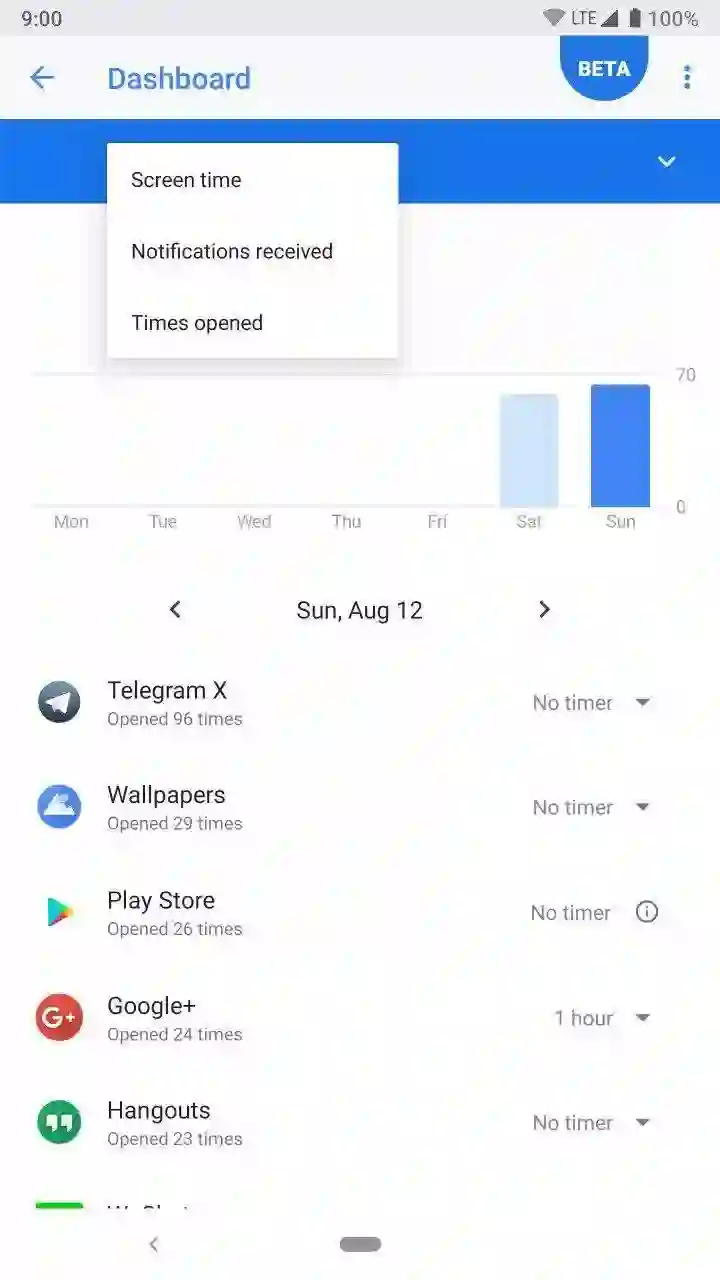Go to the previous day
This screenshot has width=720, height=1280.
pyautogui.click(x=175, y=610)
